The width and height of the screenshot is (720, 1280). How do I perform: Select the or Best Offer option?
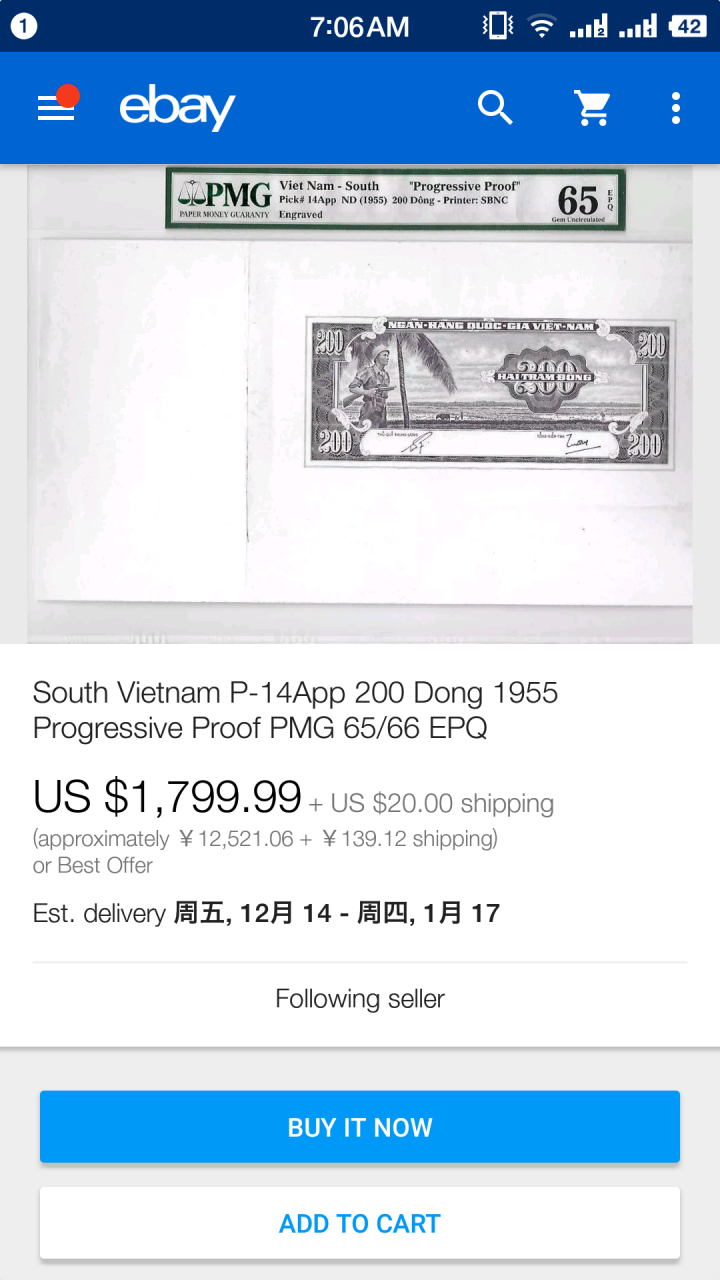click(93, 866)
